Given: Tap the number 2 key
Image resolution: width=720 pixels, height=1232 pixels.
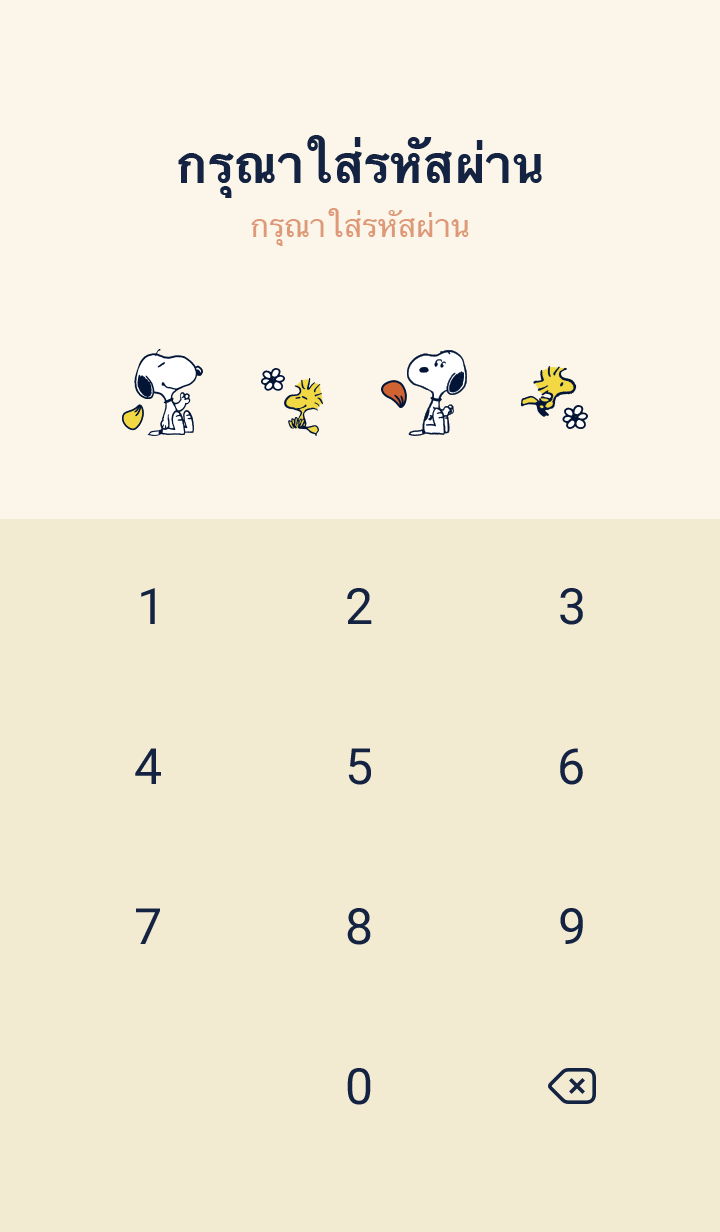Looking at the screenshot, I should 359,607.
